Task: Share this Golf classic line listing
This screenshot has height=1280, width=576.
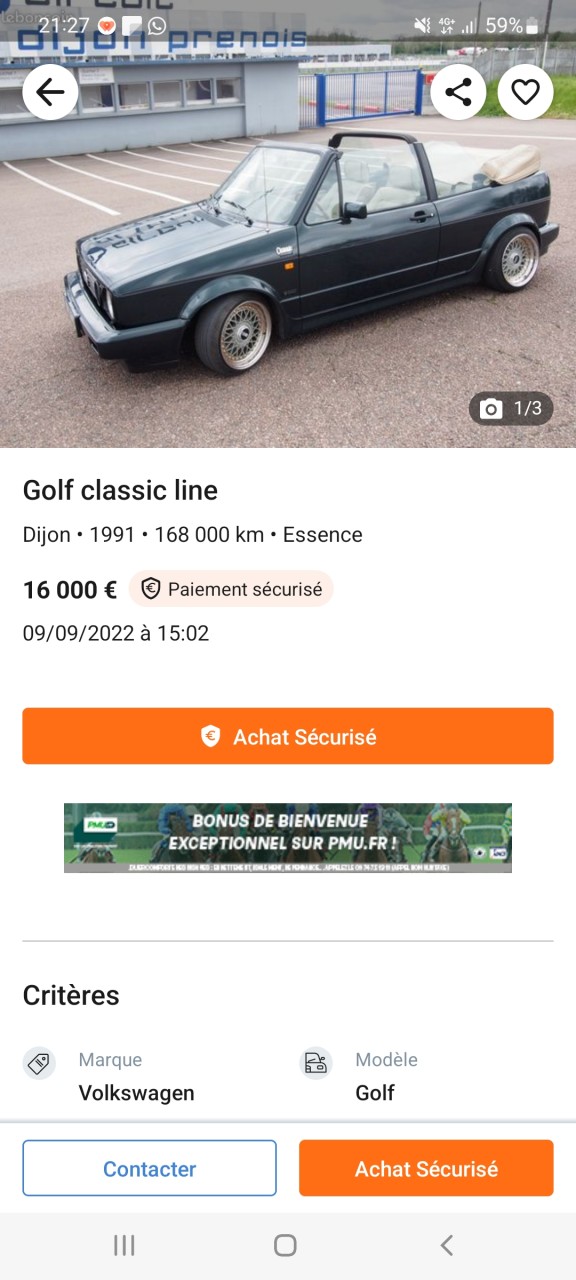Action: click(458, 92)
